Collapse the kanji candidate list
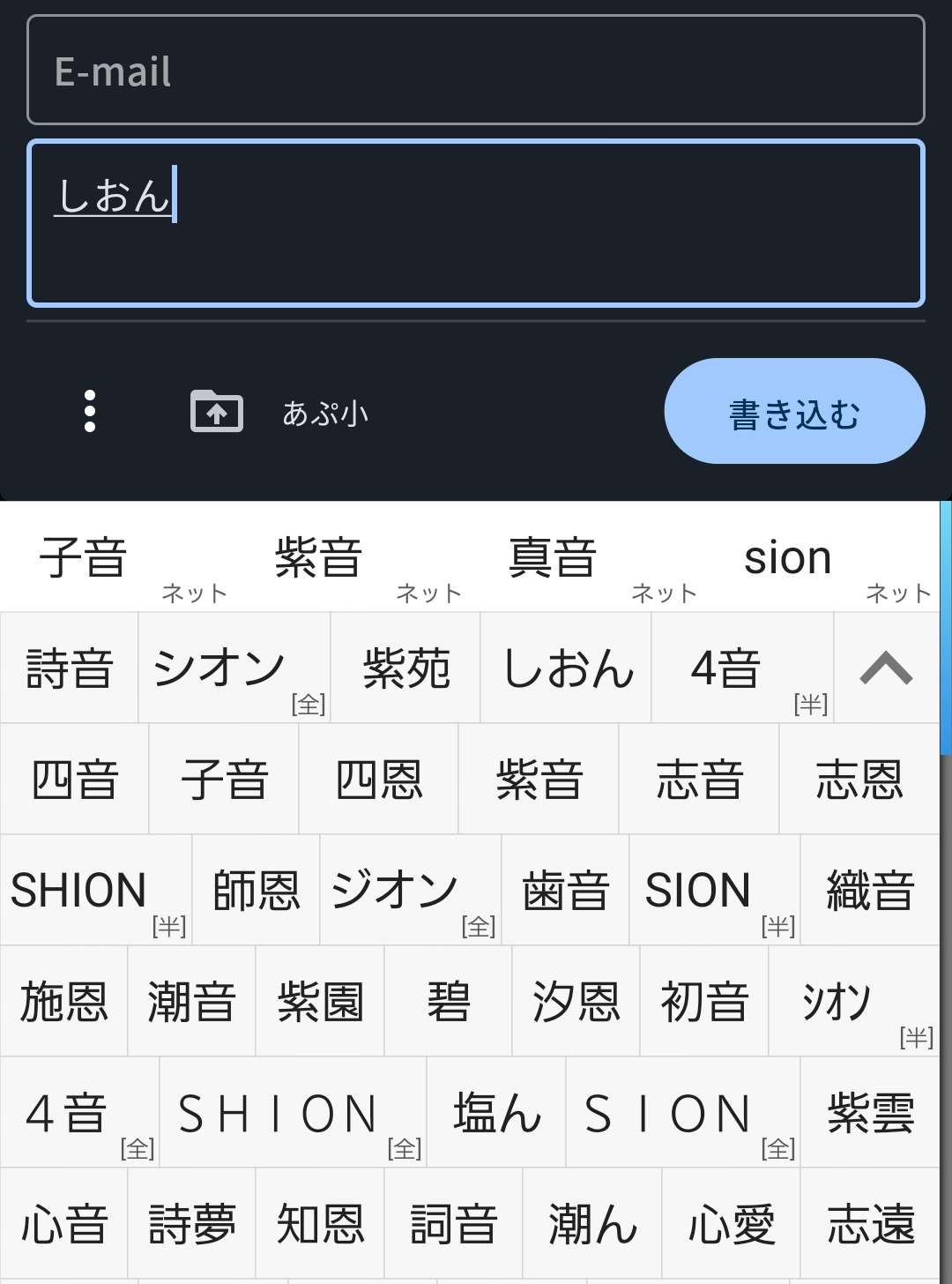The width and height of the screenshot is (952, 1284). pos(886,668)
